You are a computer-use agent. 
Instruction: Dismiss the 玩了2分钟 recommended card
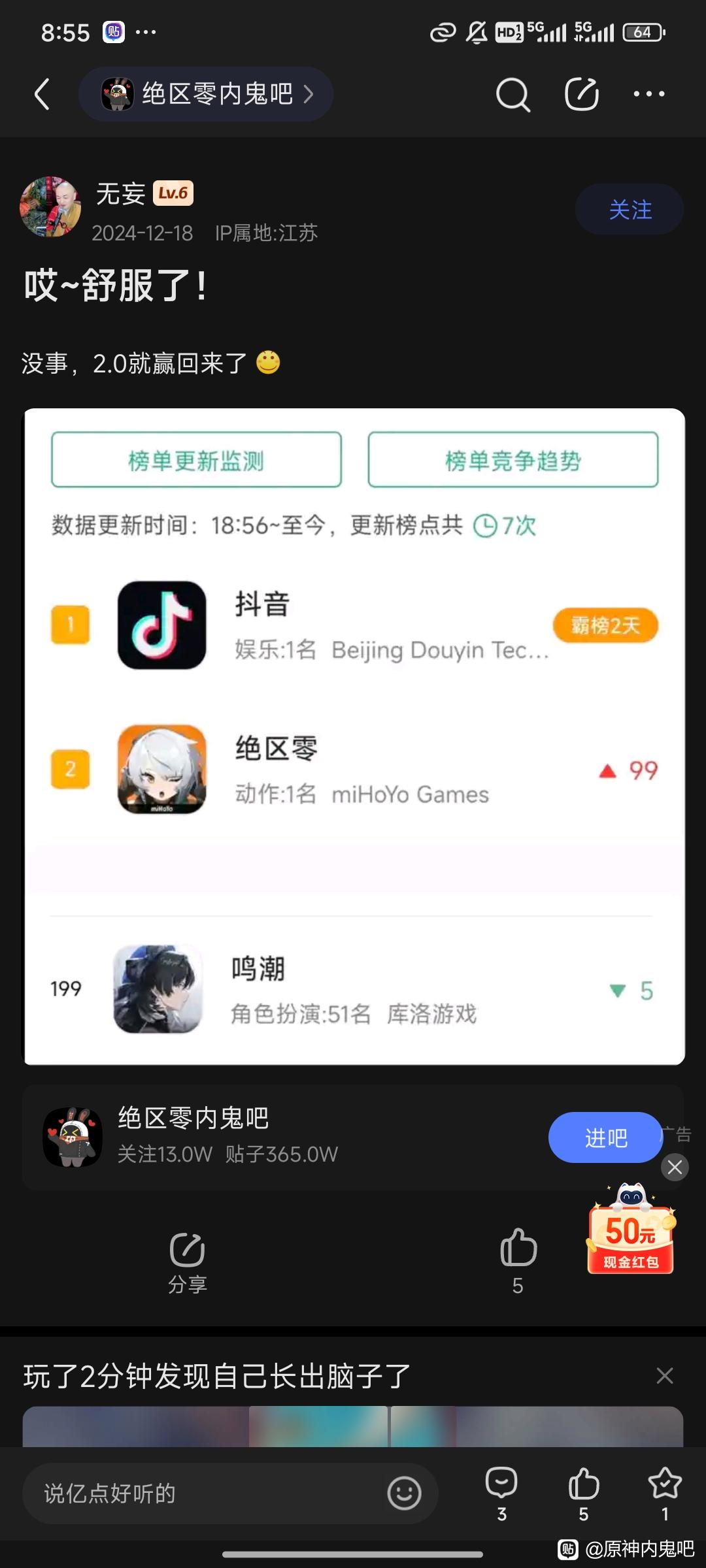(x=665, y=1376)
